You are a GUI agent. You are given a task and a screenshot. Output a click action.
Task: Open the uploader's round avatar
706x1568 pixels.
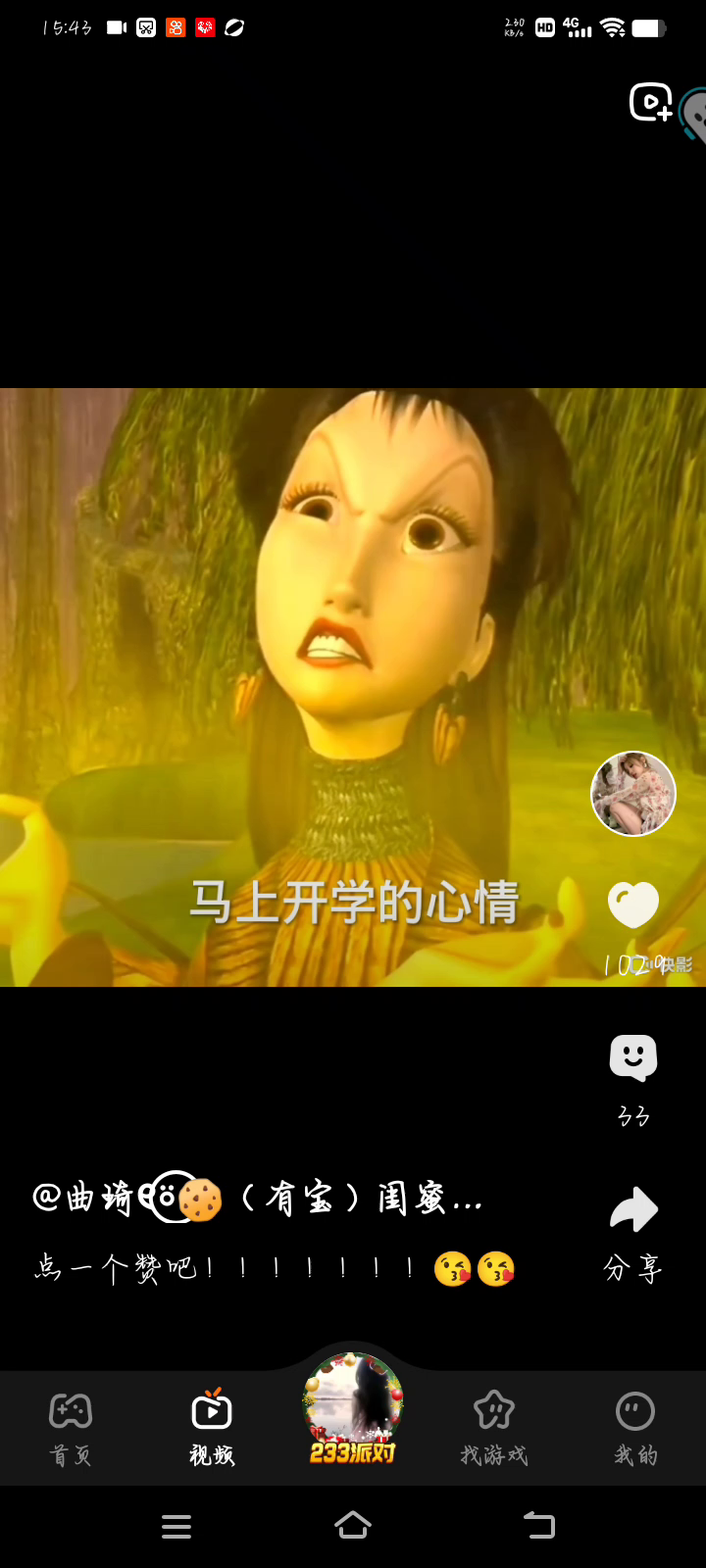633,794
